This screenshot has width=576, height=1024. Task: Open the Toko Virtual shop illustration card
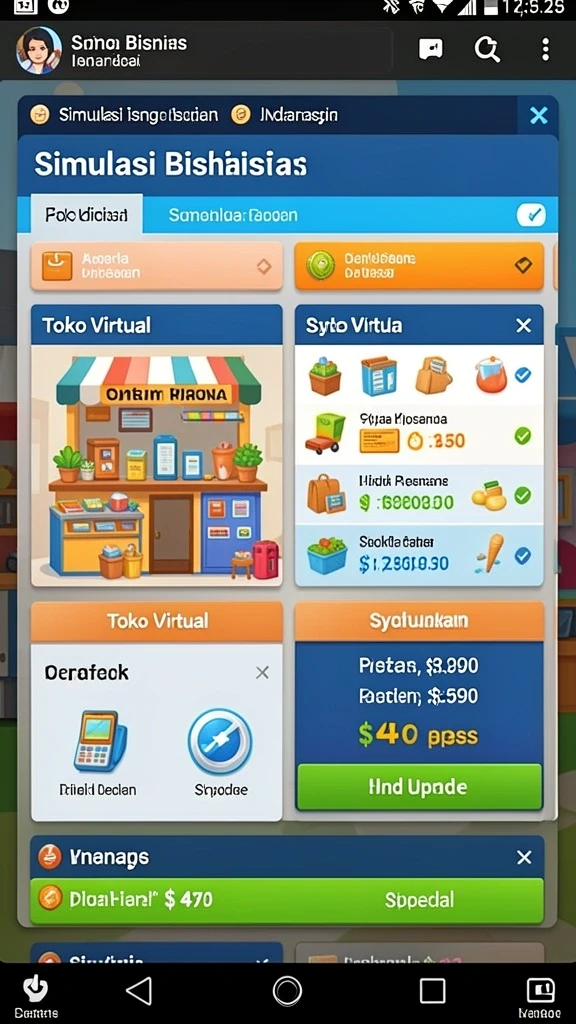point(157,465)
